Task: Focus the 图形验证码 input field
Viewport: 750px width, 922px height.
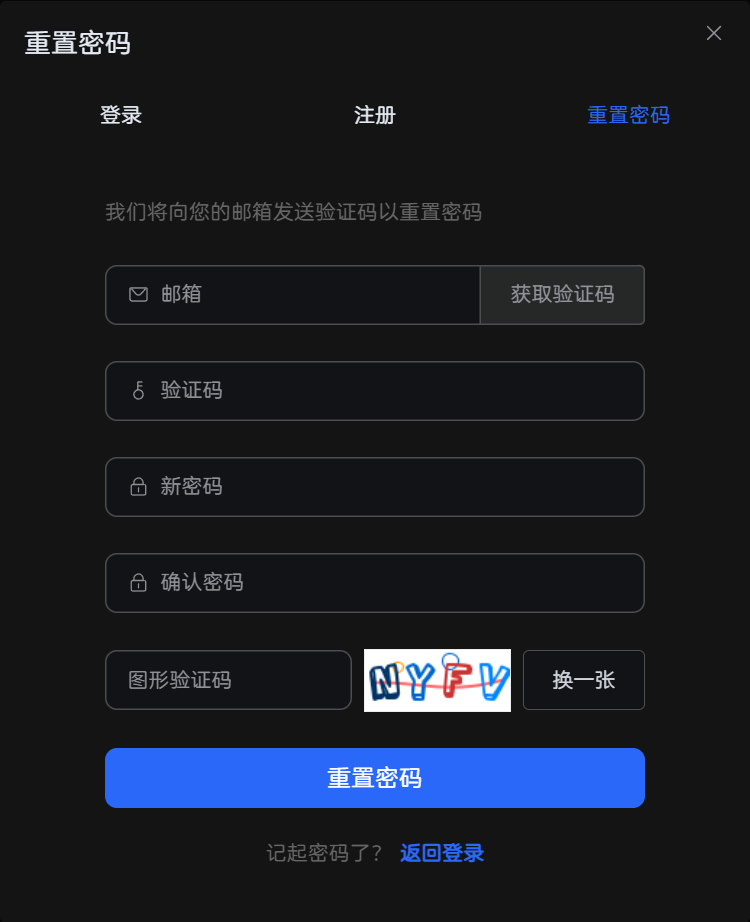Action: coord(228,681)
